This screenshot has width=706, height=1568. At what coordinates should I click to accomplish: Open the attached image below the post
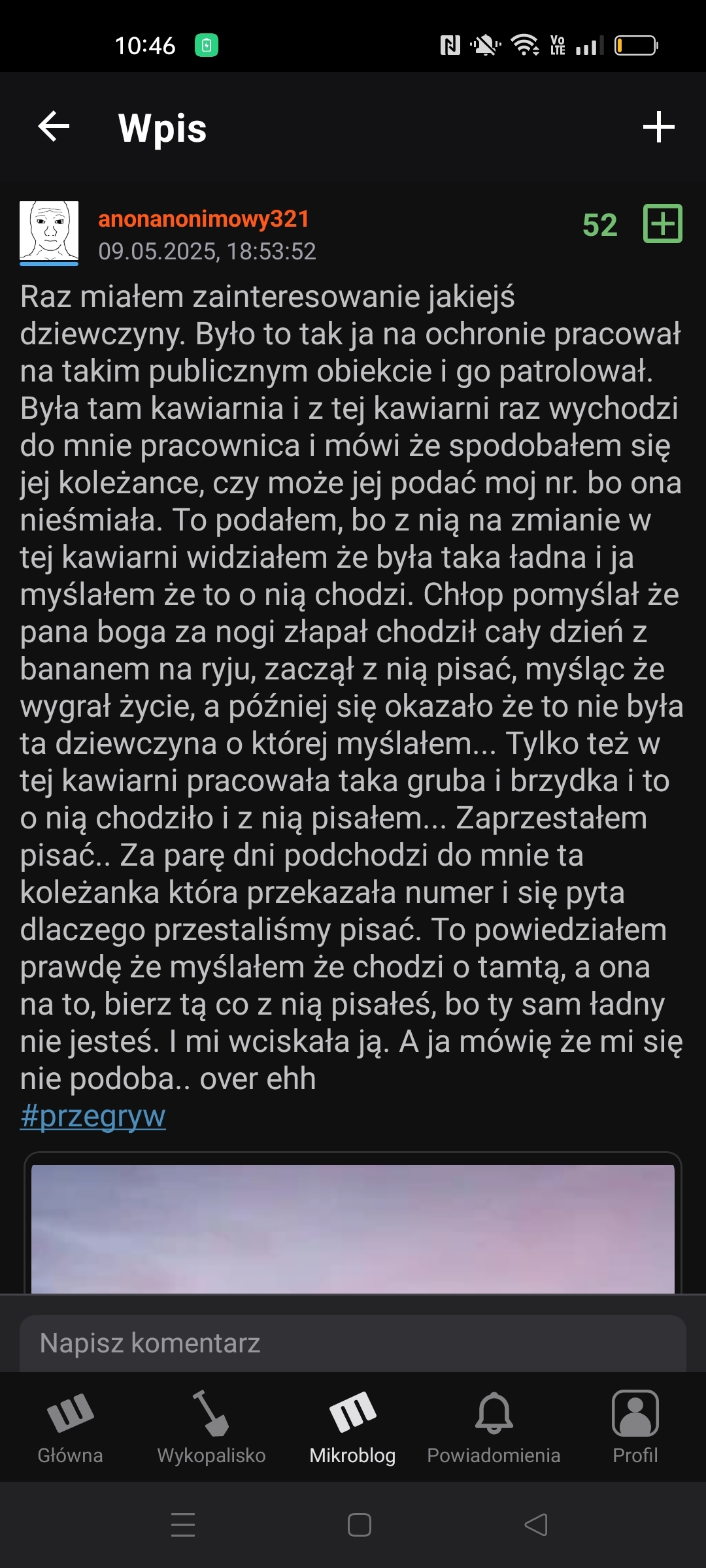[x=353, y=1228]
